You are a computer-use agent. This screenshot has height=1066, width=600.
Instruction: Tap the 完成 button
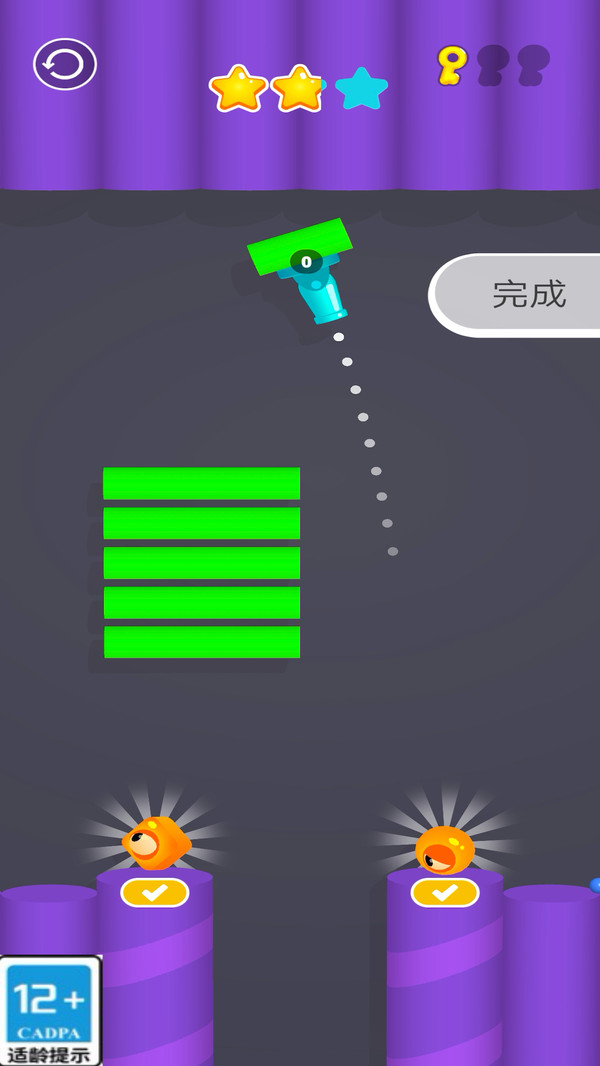click(x=515, y=295)
